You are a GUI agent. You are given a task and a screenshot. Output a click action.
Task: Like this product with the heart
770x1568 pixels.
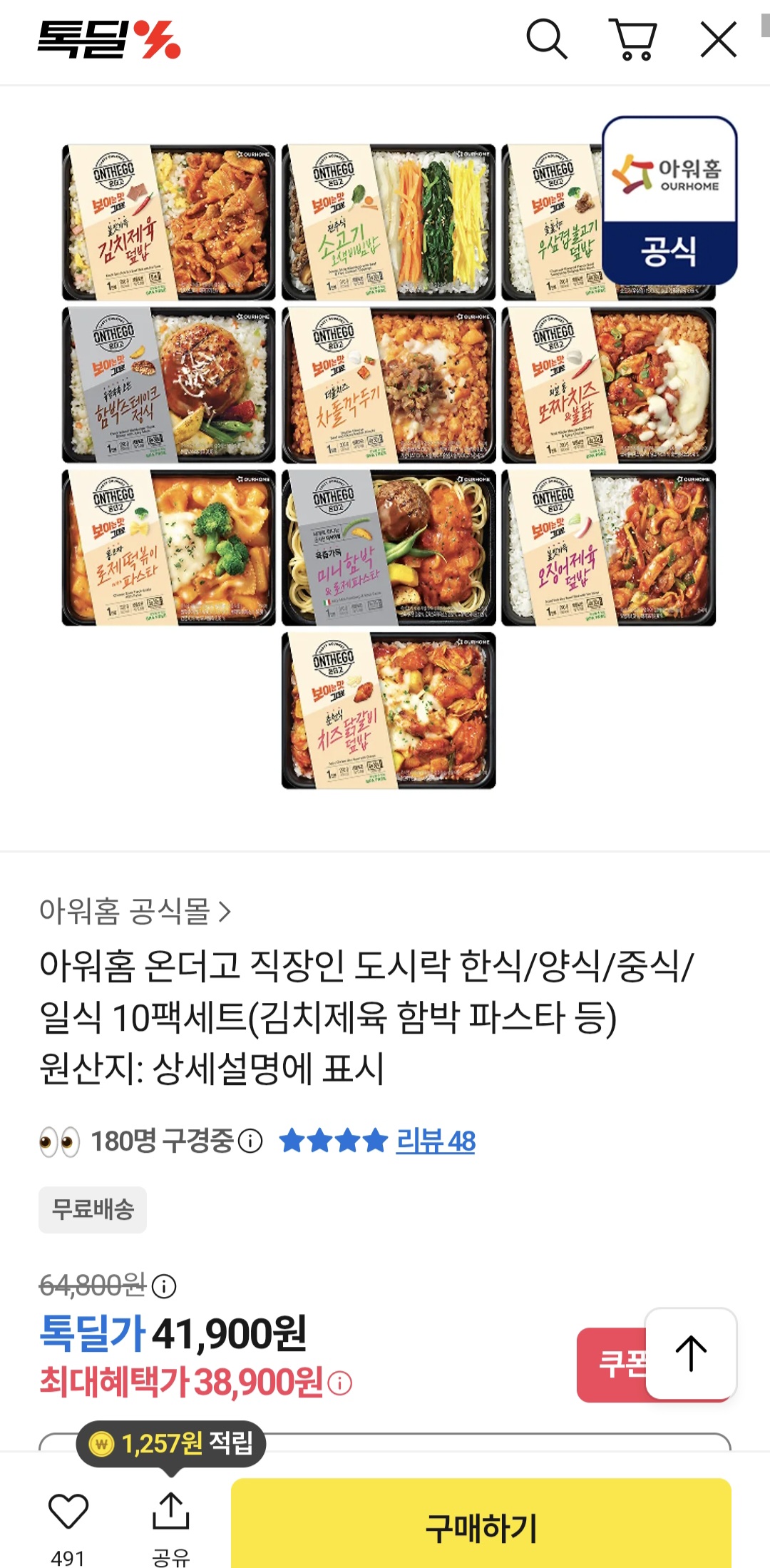[x=68, y=1511]
